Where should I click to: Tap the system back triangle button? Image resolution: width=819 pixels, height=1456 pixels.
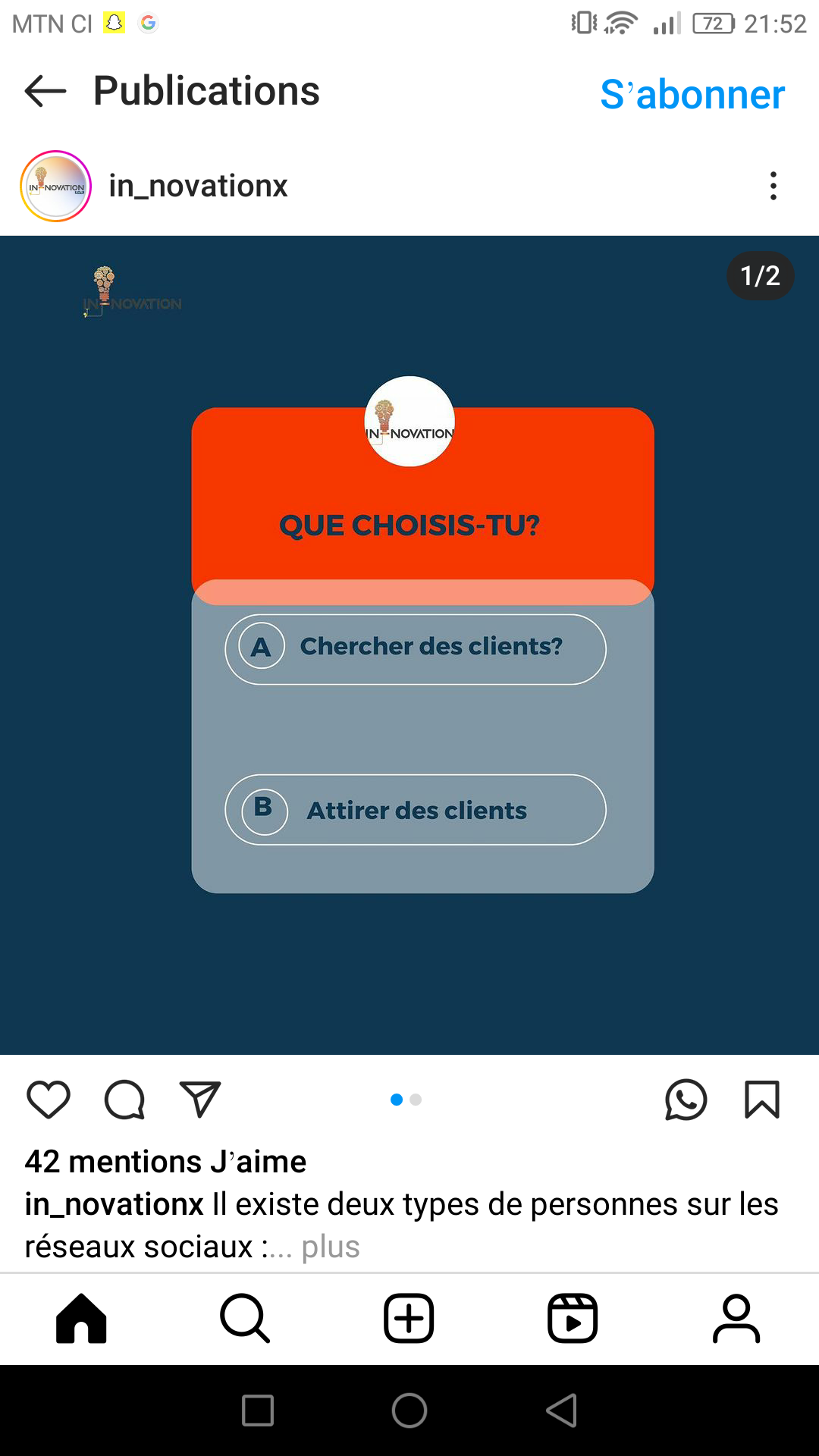[x=562, y=1410]
